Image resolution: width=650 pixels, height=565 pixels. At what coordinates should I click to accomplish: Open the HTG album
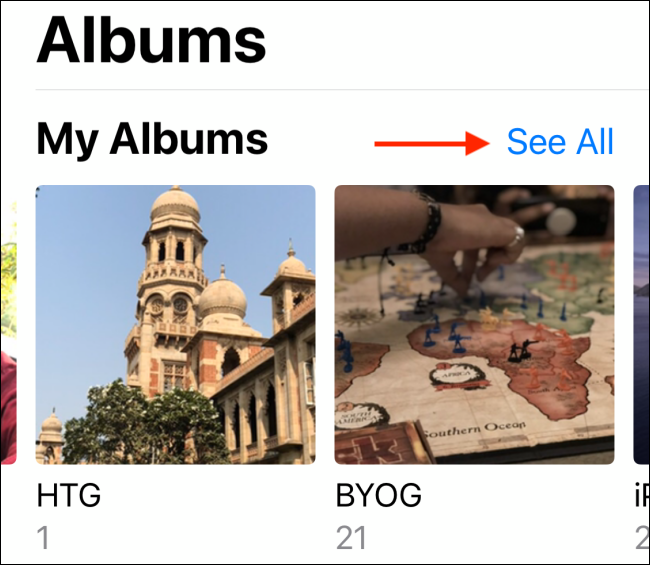tap(175, 325)
